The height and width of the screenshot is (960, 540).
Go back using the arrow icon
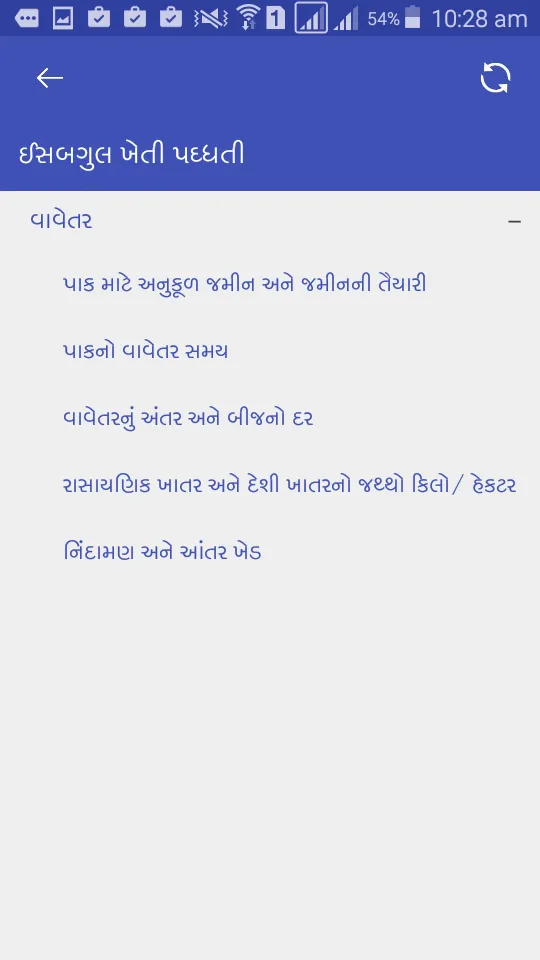tap(50, 78)
